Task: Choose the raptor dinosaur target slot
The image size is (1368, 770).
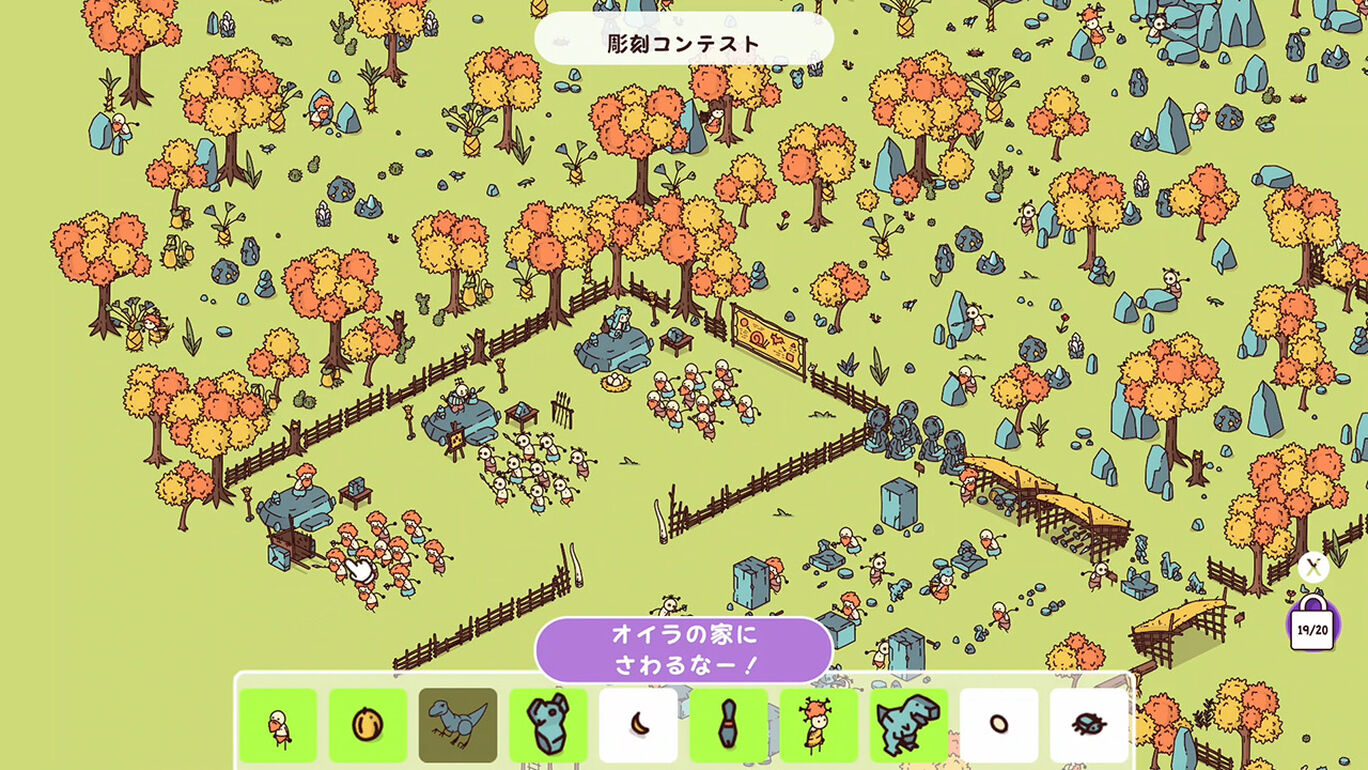Action: click(x=458, y=725)
